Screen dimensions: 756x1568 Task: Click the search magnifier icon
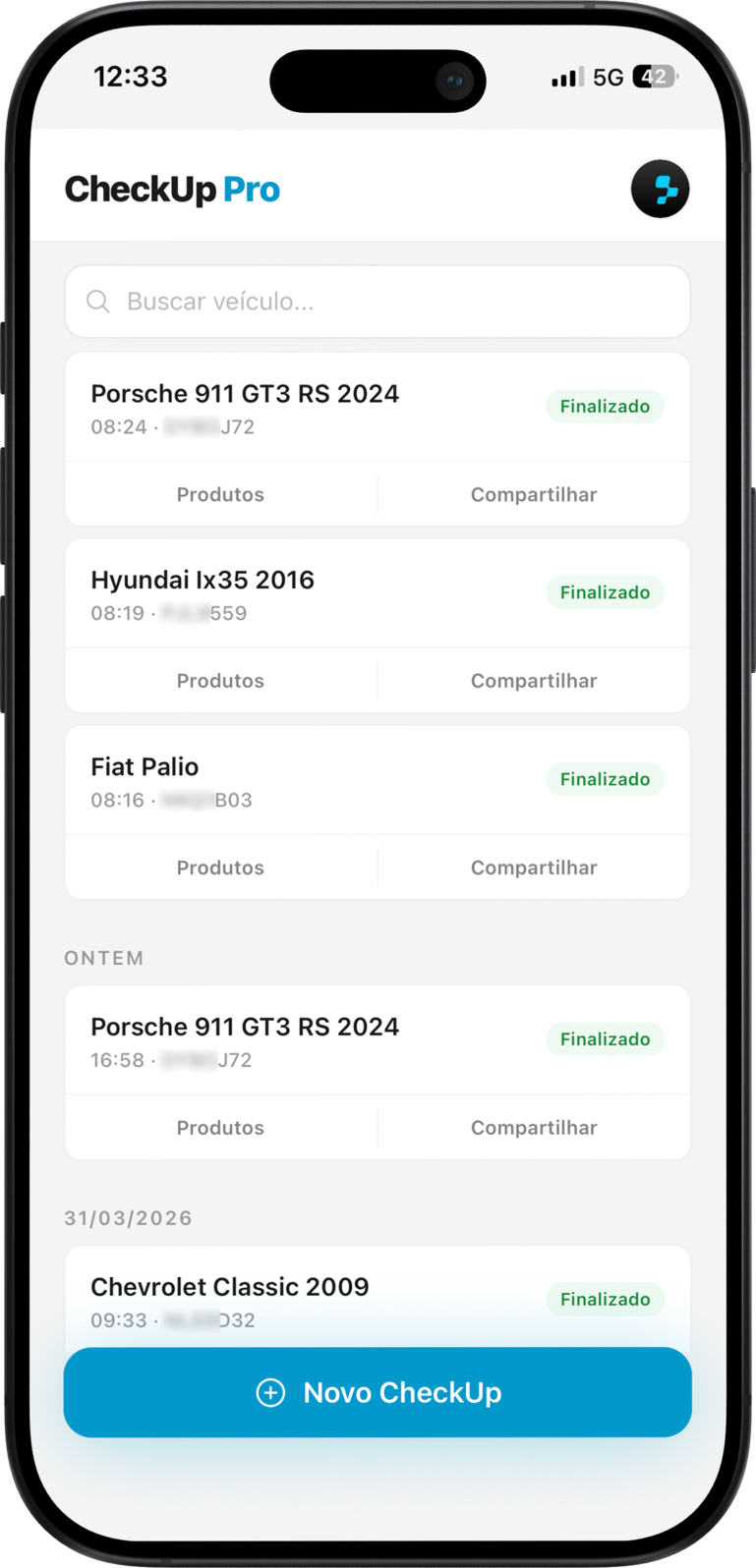pyautogui.click(x=98, y=302)
